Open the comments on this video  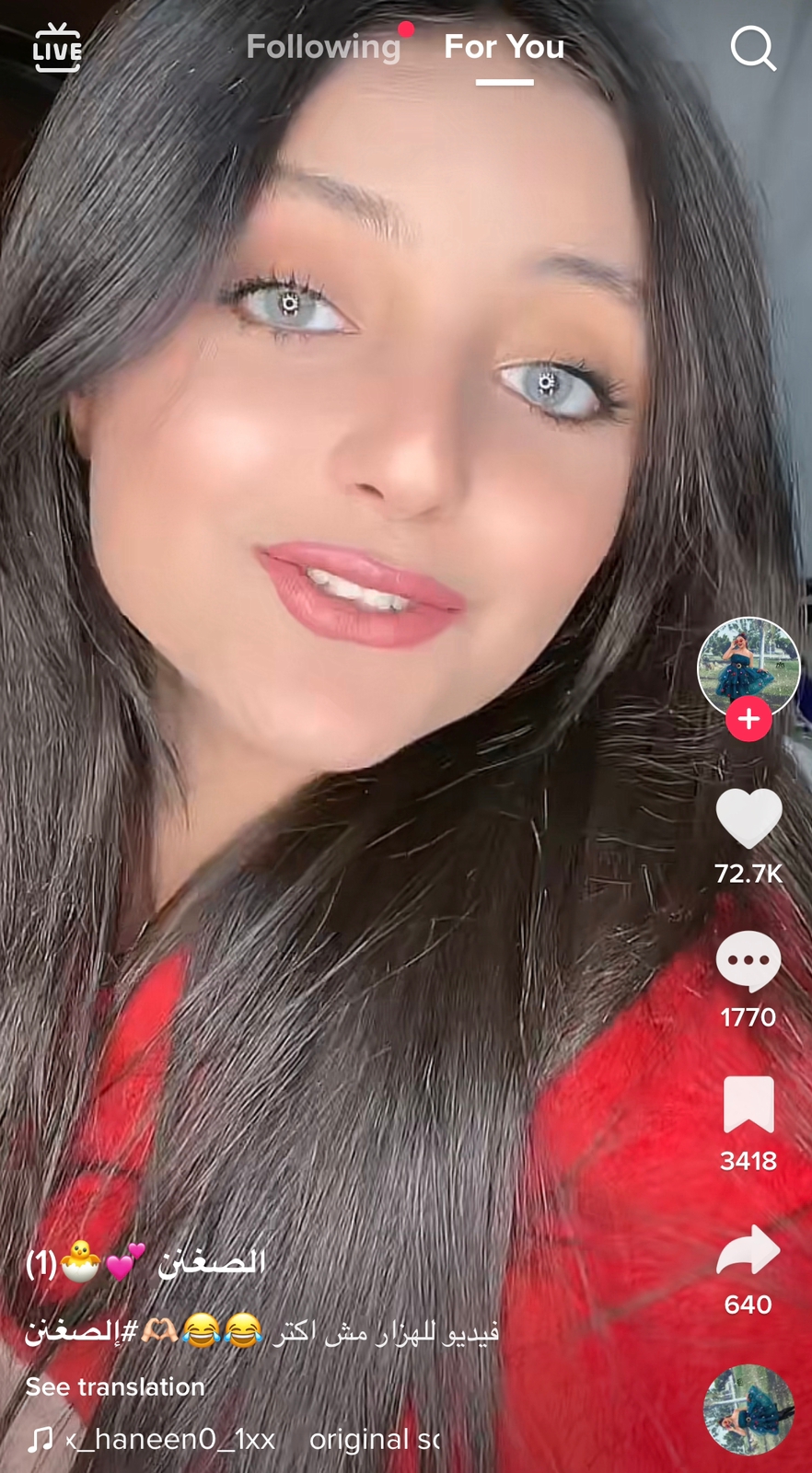click(748, 962)
